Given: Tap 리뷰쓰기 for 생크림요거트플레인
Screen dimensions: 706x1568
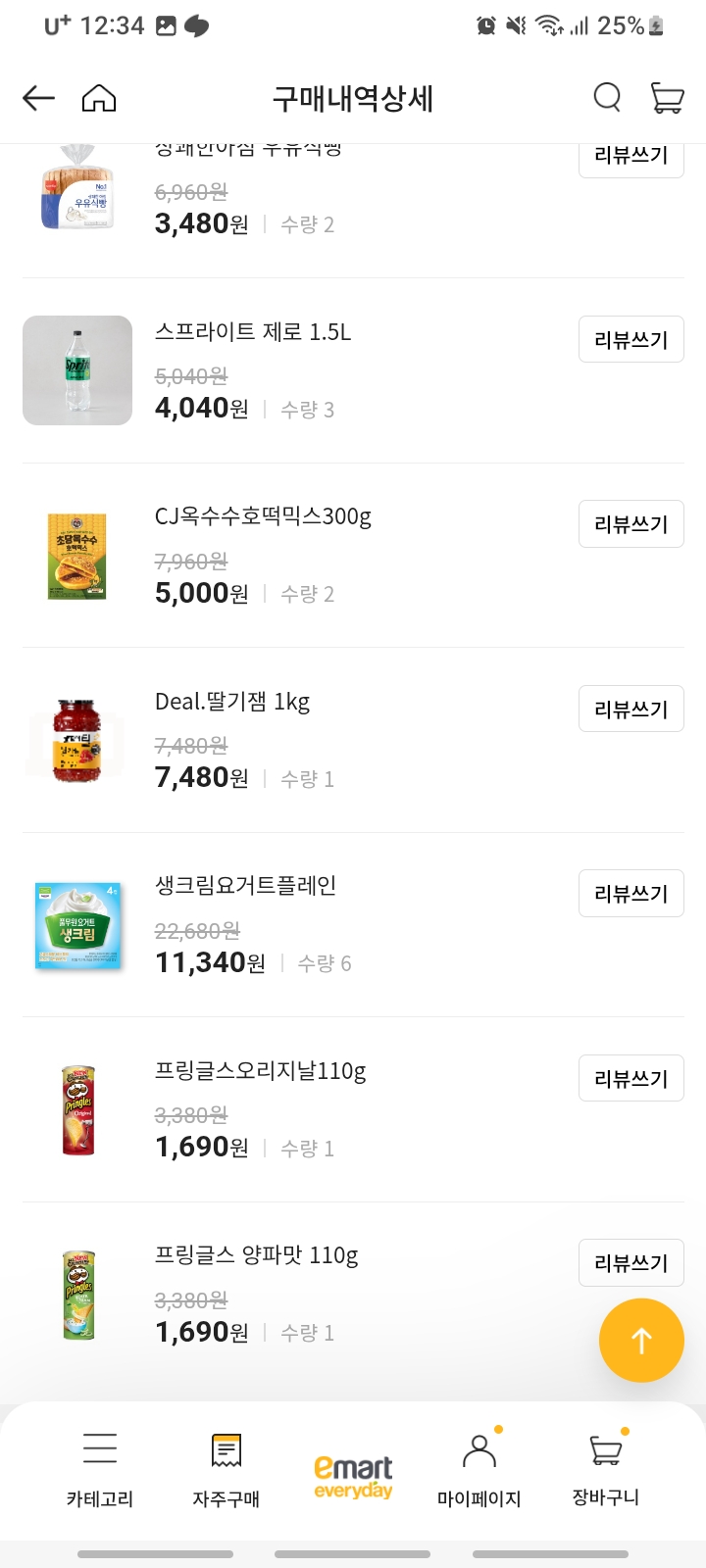Looking at the screenshot, I should (630, 893).
